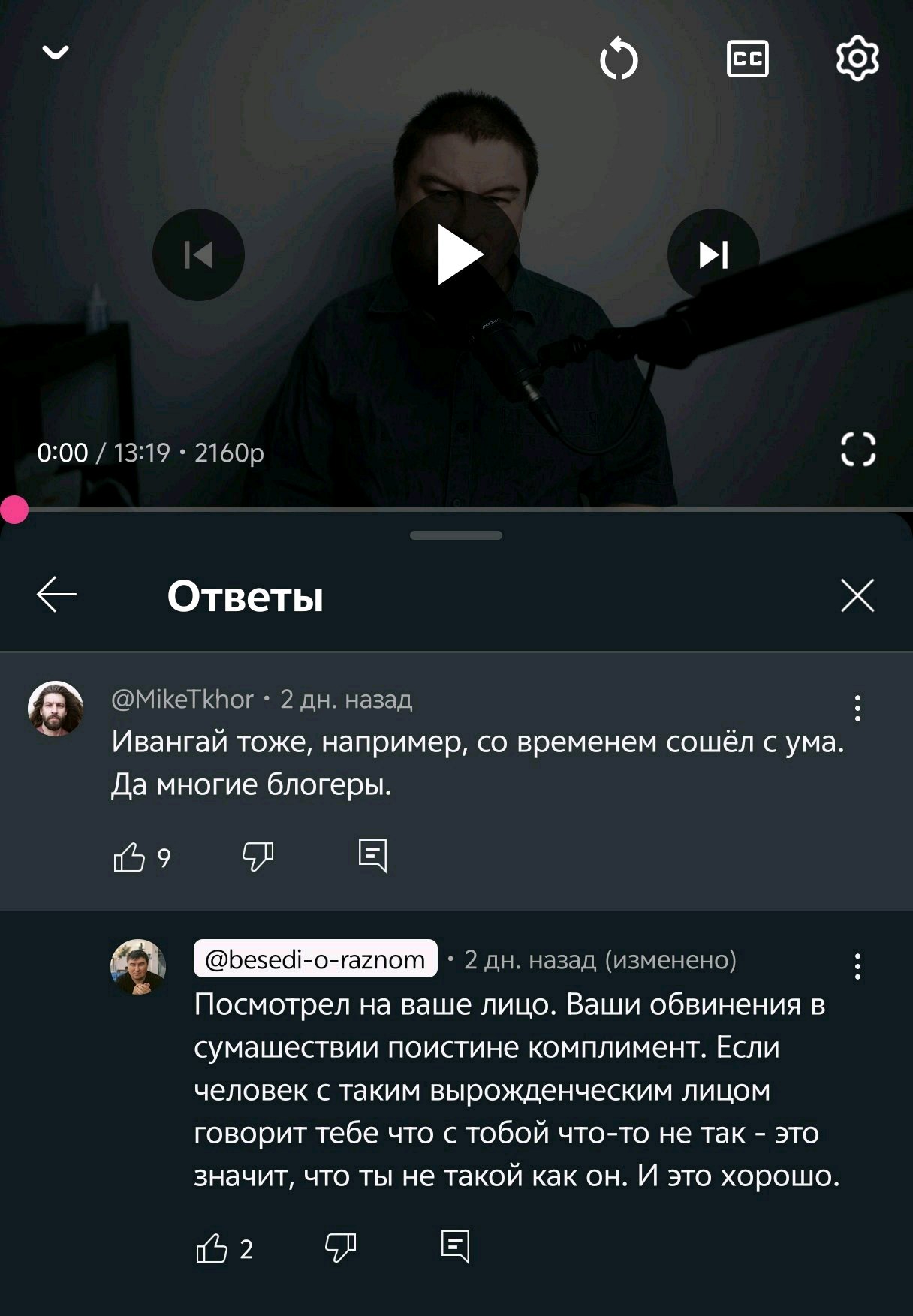
Task: Close the Ответы replies panel
Action: 857,596
